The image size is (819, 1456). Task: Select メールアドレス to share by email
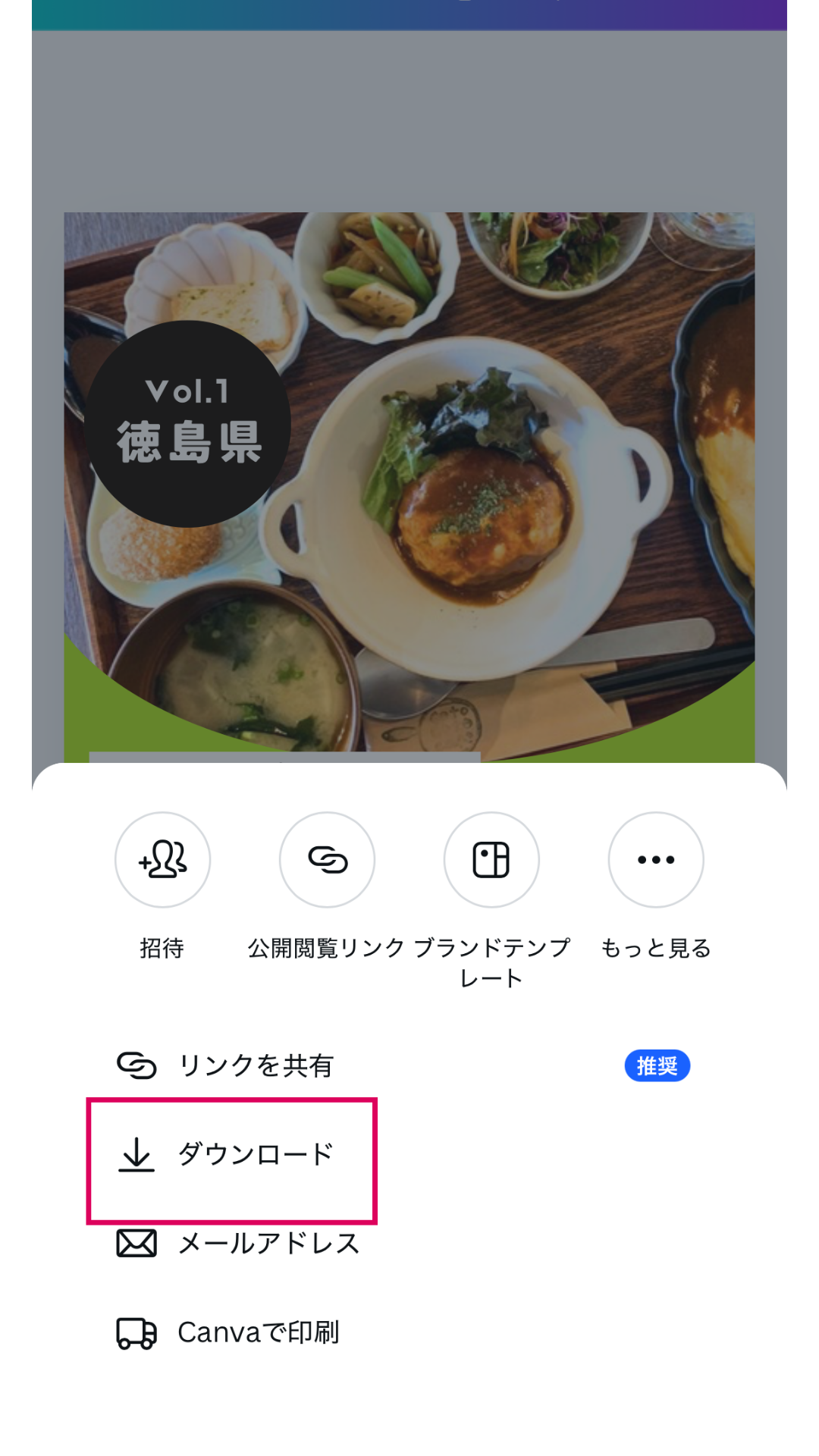click(x=267, y=1244)
